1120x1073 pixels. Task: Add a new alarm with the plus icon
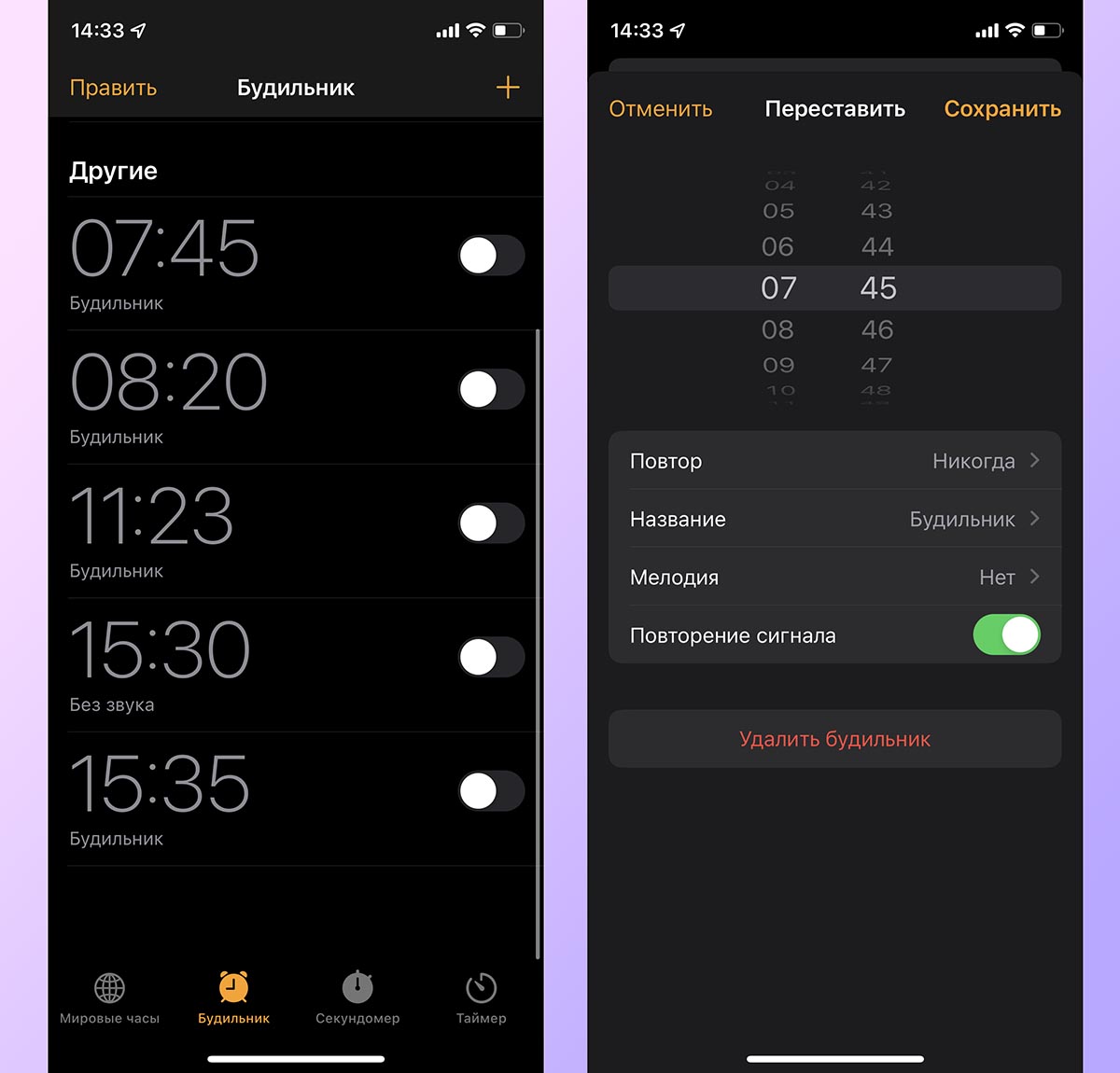(x=508, y=88)
